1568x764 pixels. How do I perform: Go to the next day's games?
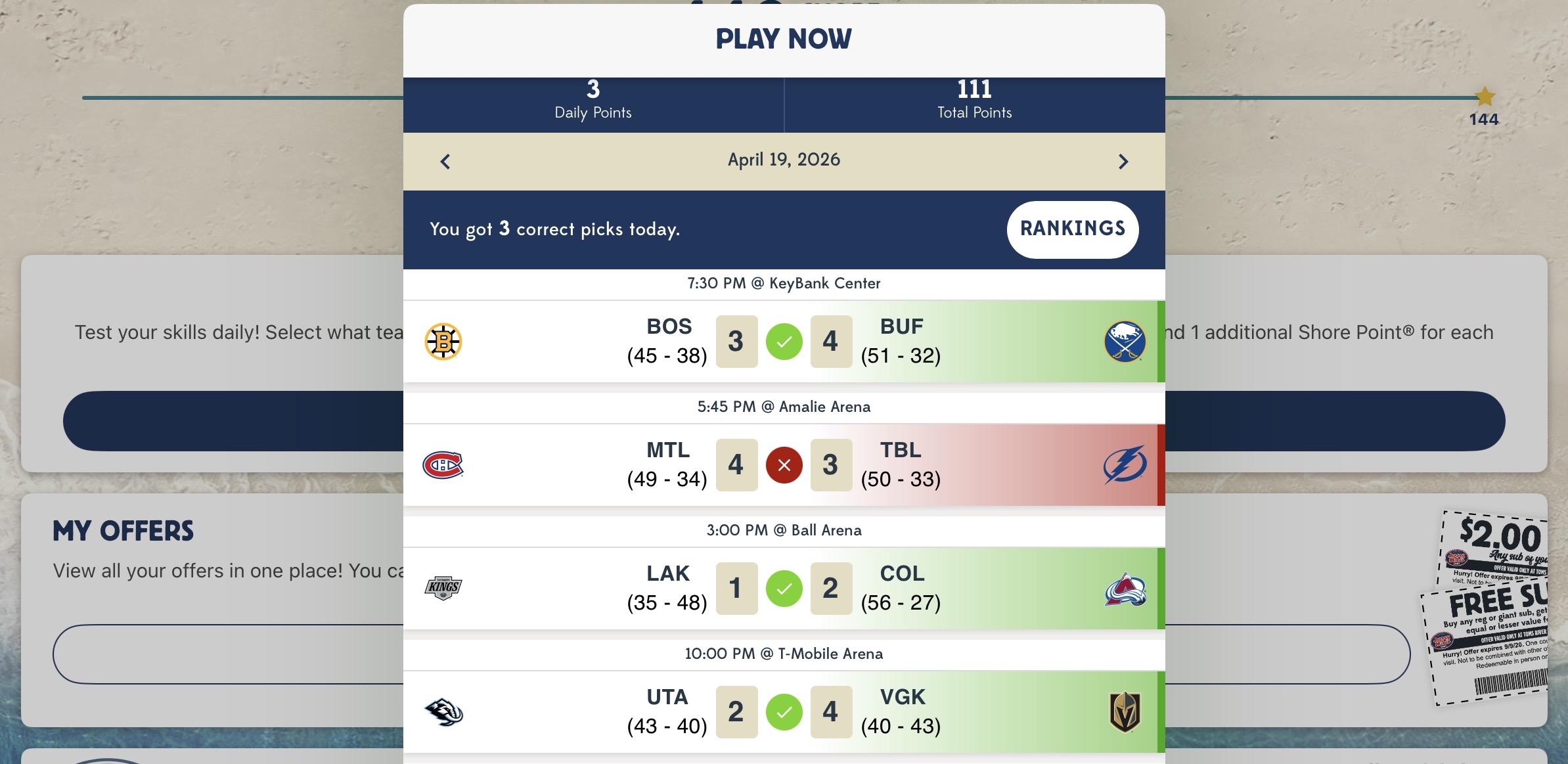coord(1123,162)
